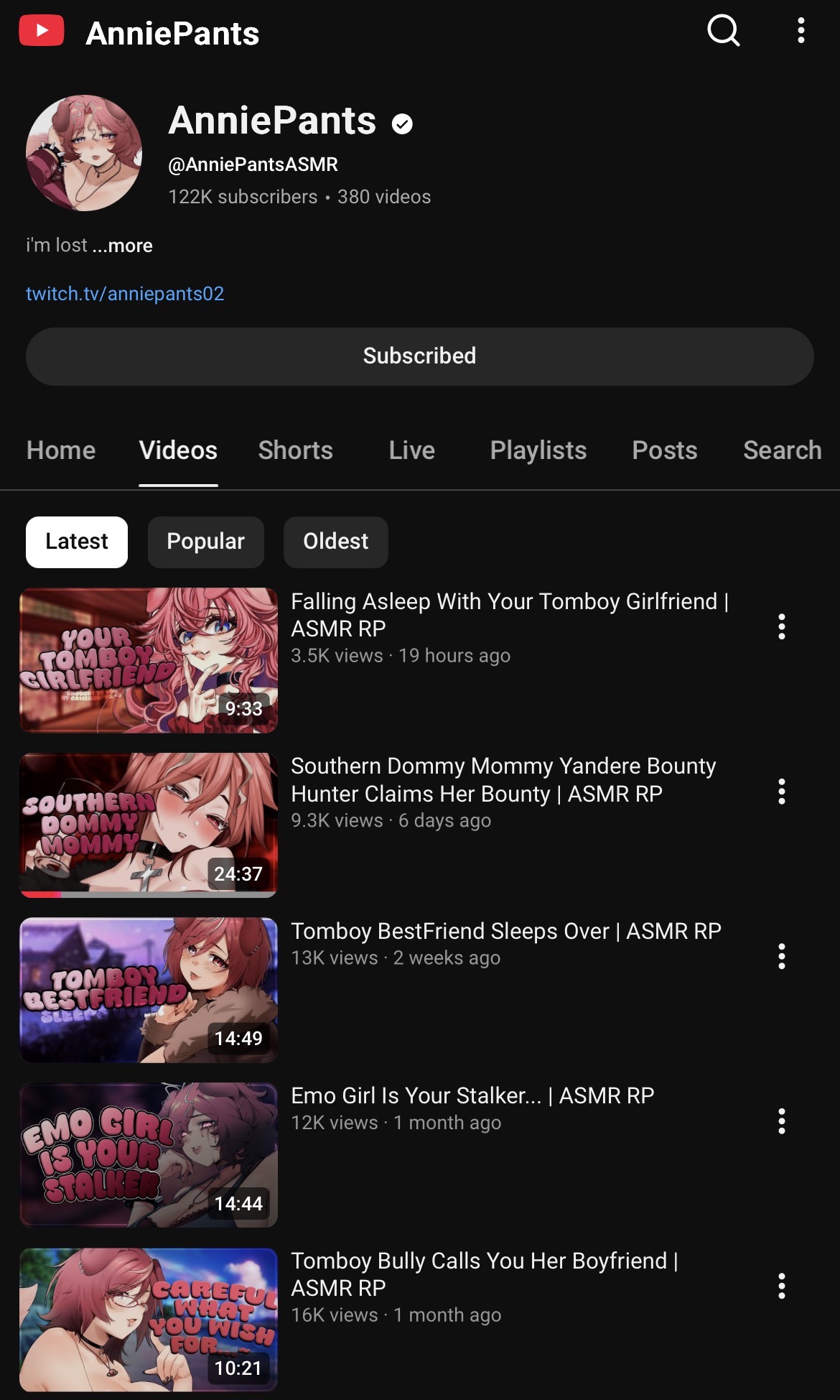Switch to the Shorts tab
This screenshot has height=1400, width=840.
pos(295,450)
